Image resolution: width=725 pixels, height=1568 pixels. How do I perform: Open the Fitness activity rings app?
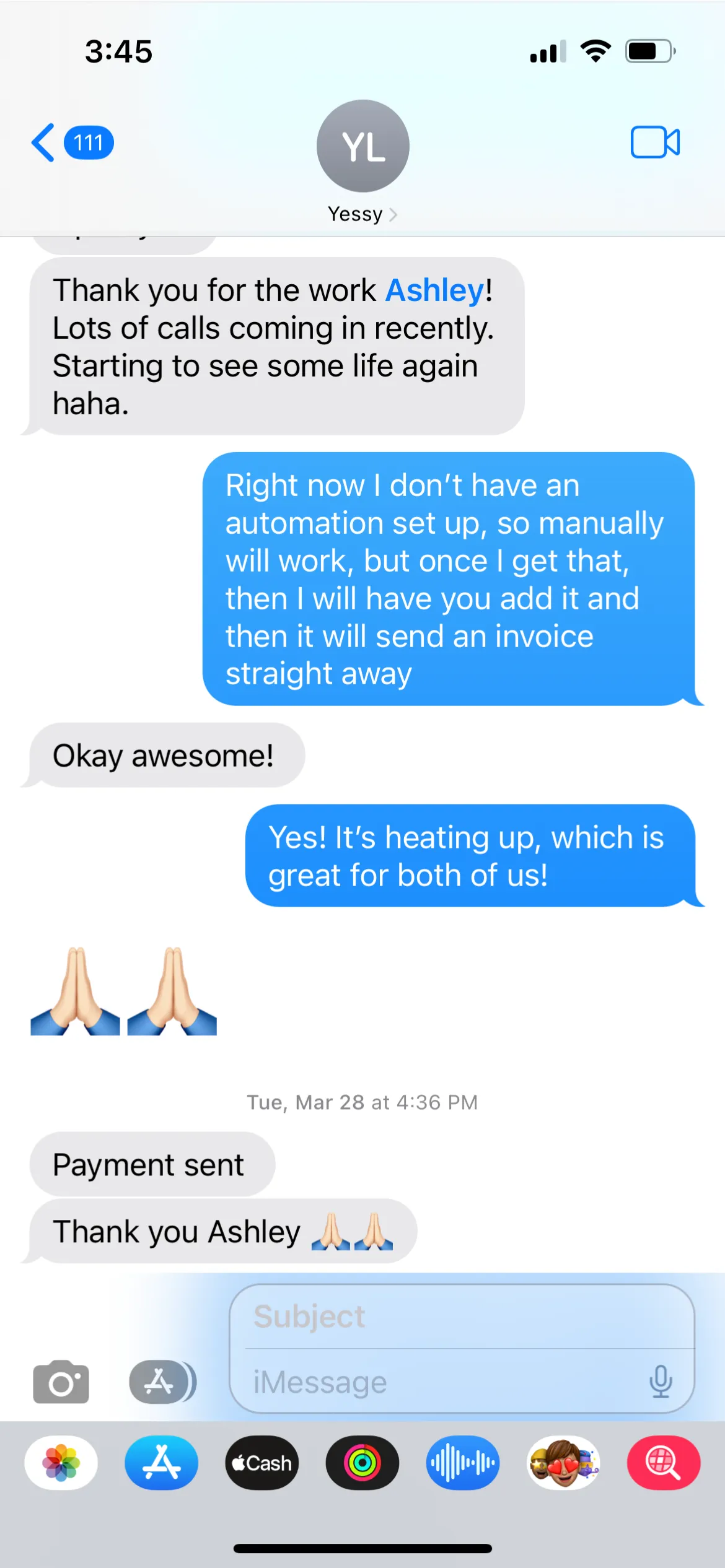point(362,1463)
